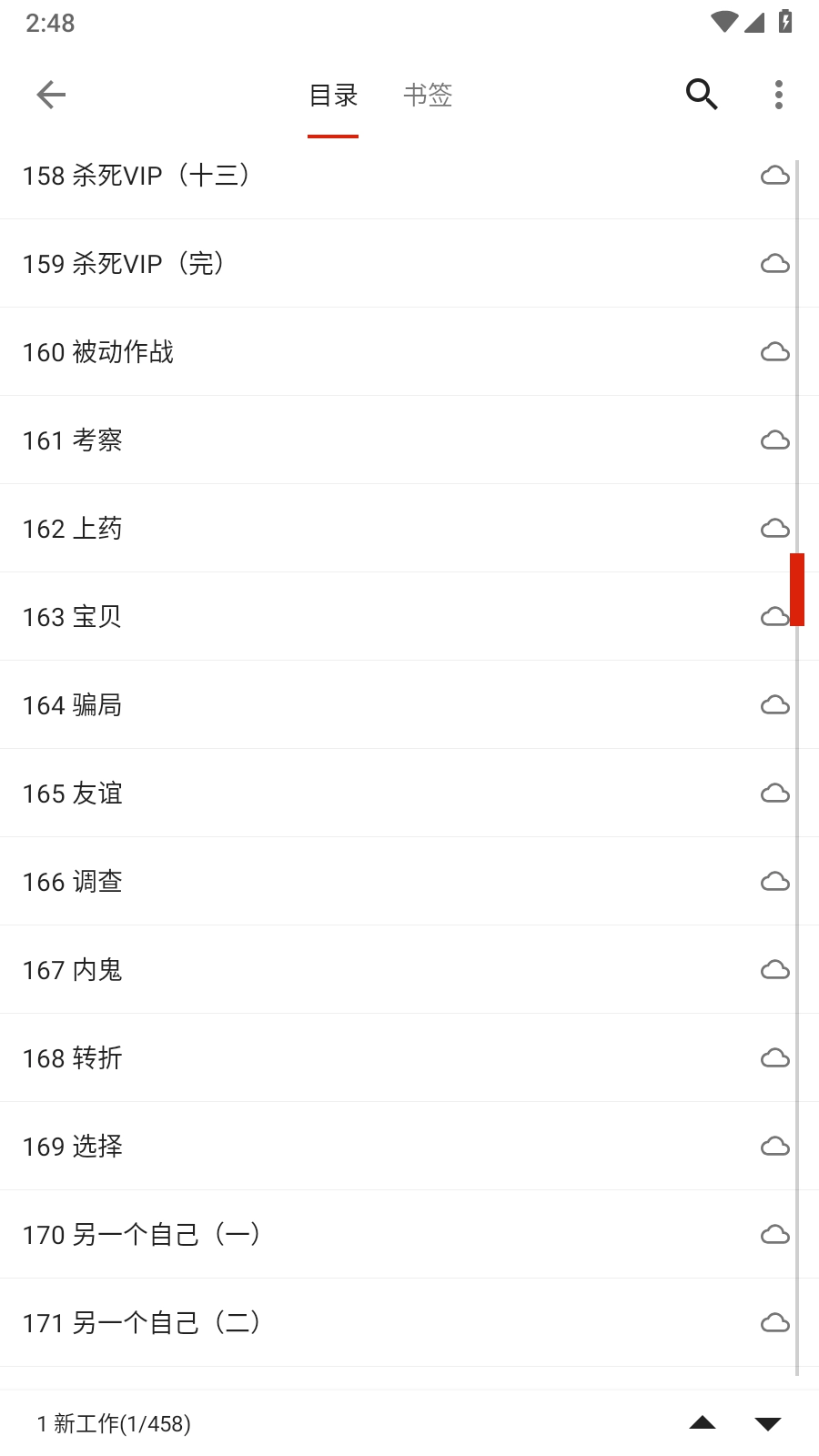Click the back arrow to exit the catalog

pyautogui.click(x=51, y=95)
